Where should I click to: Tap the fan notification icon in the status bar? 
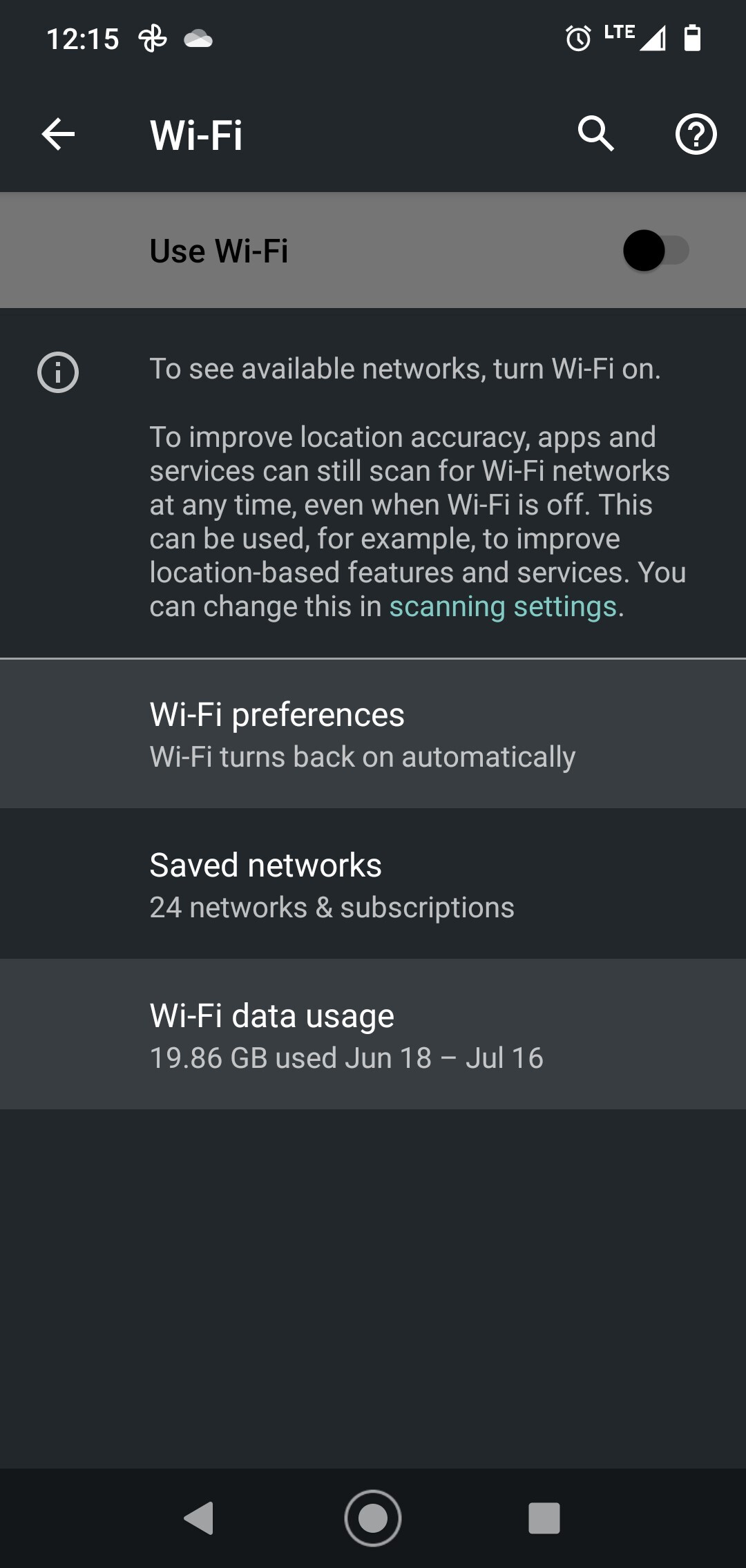pyautogui.click(x=153, y=38)
